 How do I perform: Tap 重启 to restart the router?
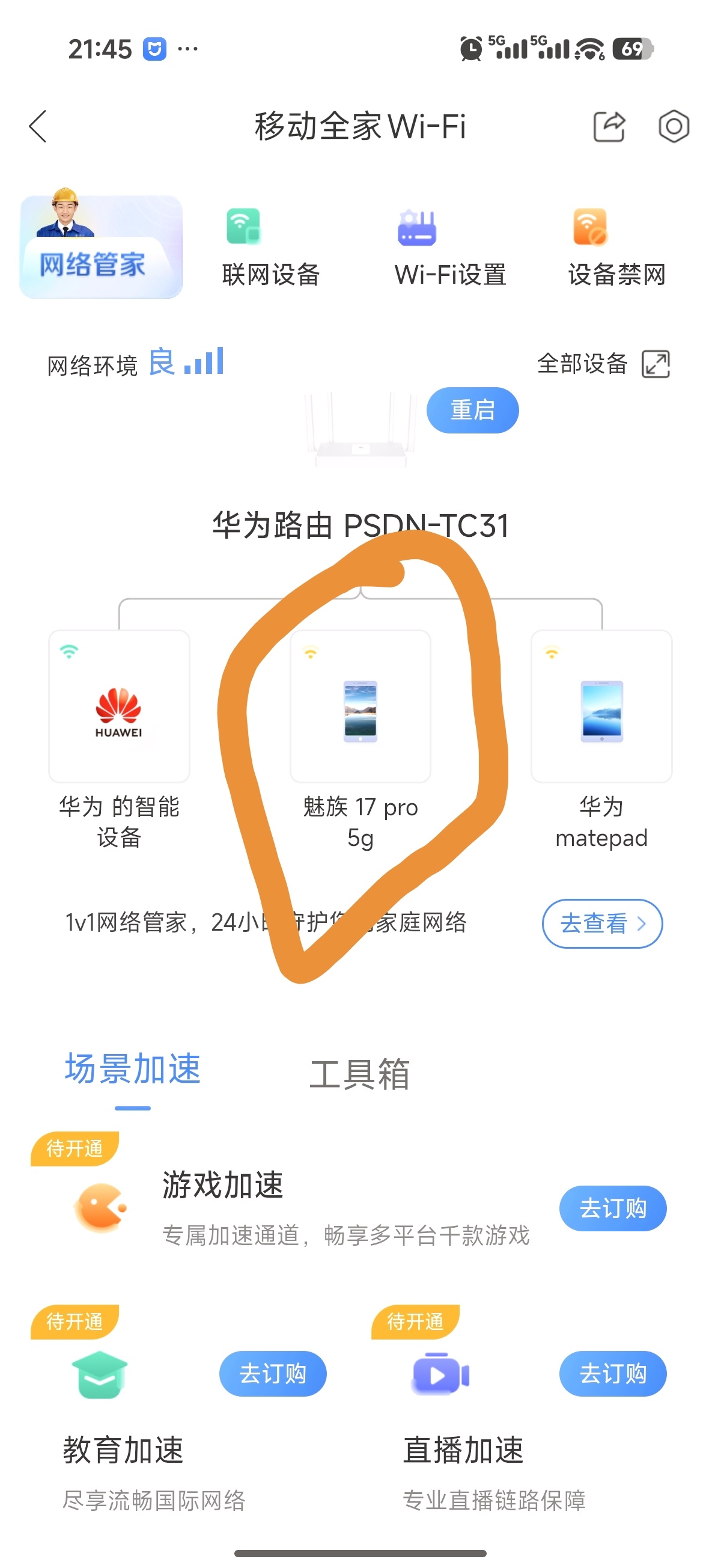pyautogui.click(x=472, y=410)
